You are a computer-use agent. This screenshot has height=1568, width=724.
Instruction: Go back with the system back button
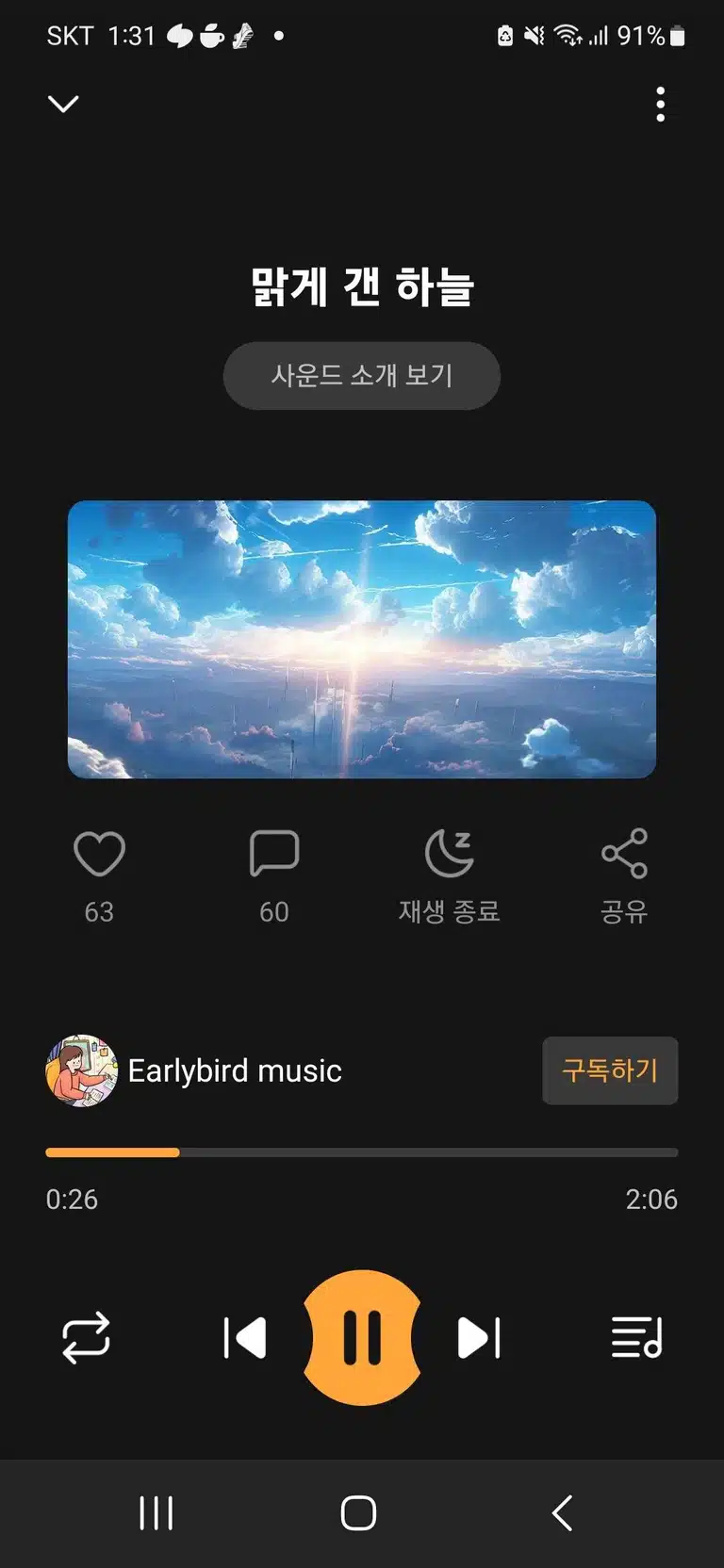[x=562, y=1513]
